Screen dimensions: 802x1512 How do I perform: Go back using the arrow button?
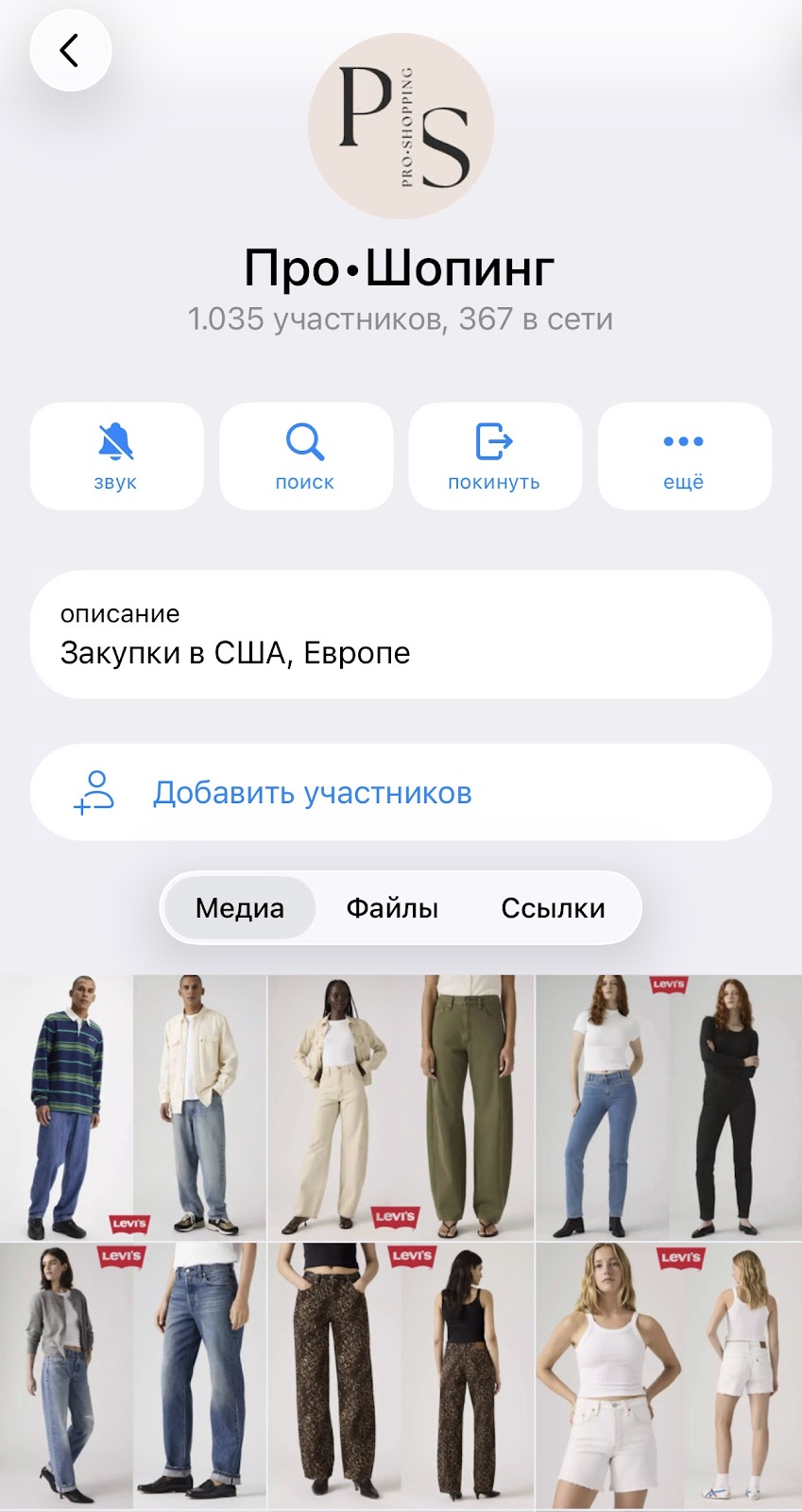coord(70,51)
